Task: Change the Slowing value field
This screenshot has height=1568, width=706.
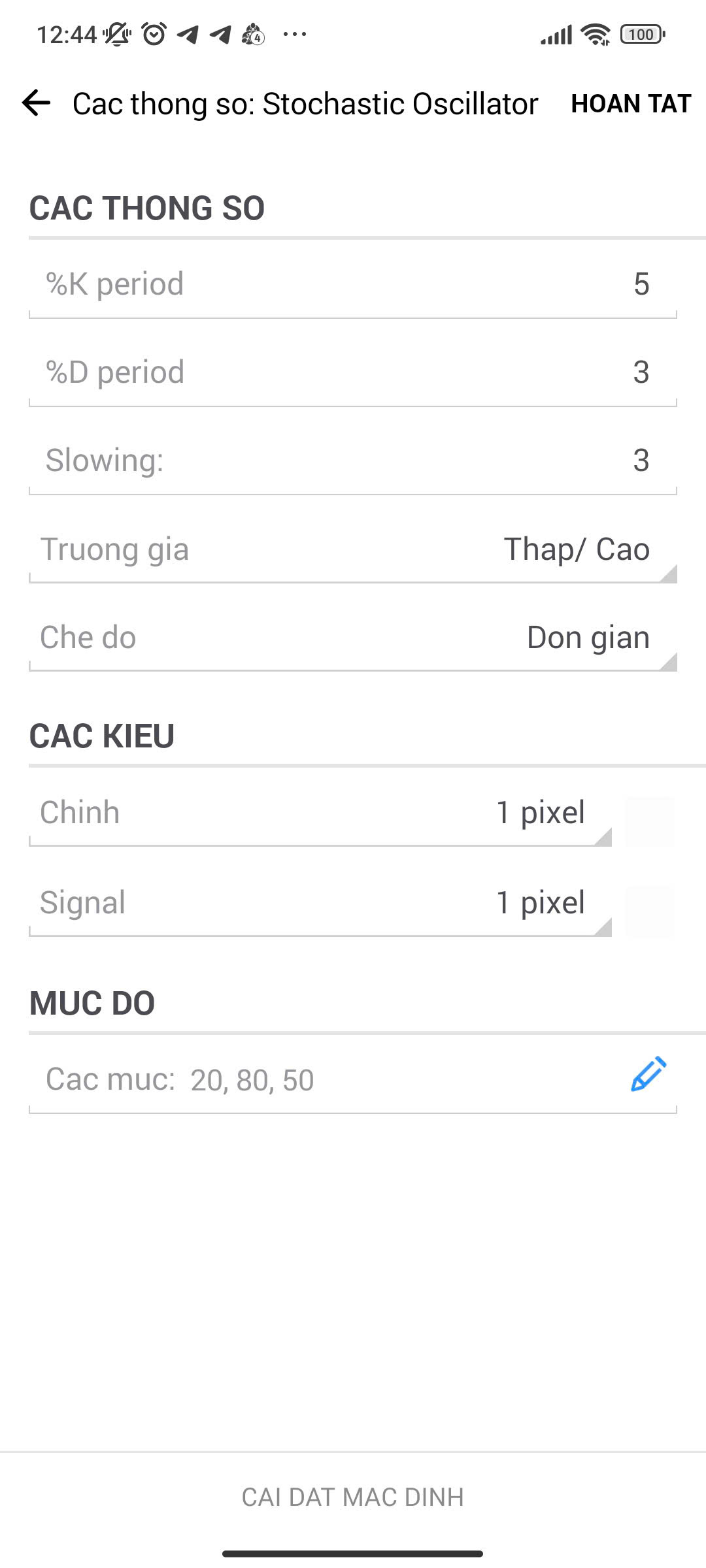Action: point(353,461)
